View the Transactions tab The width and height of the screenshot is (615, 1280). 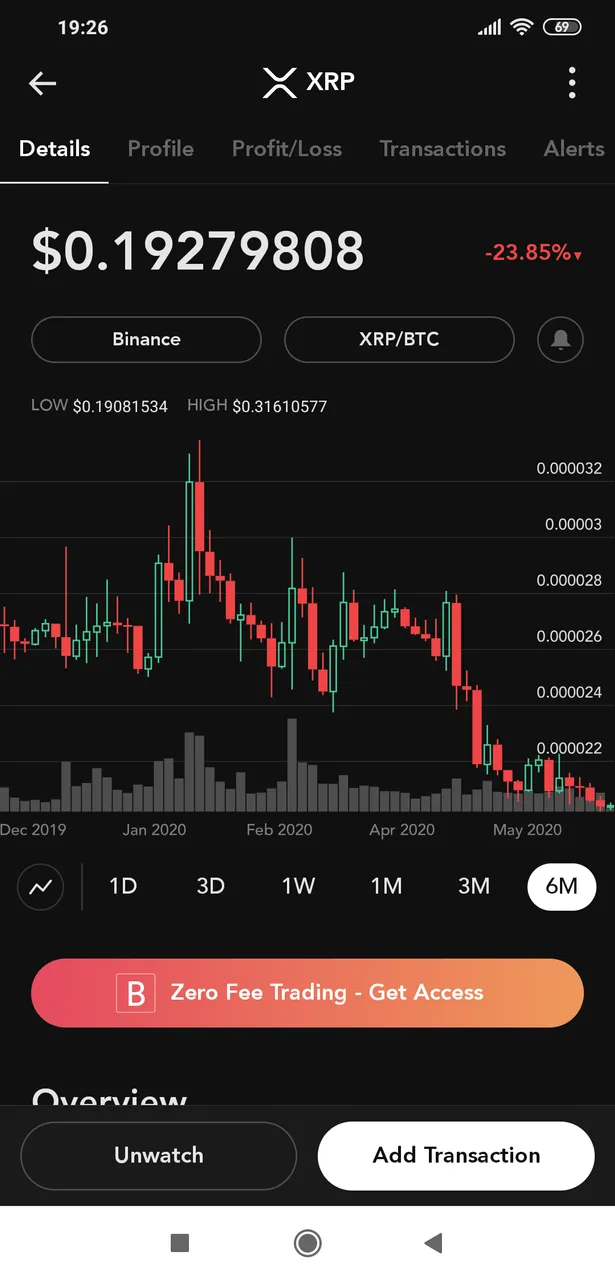point(442,149)
